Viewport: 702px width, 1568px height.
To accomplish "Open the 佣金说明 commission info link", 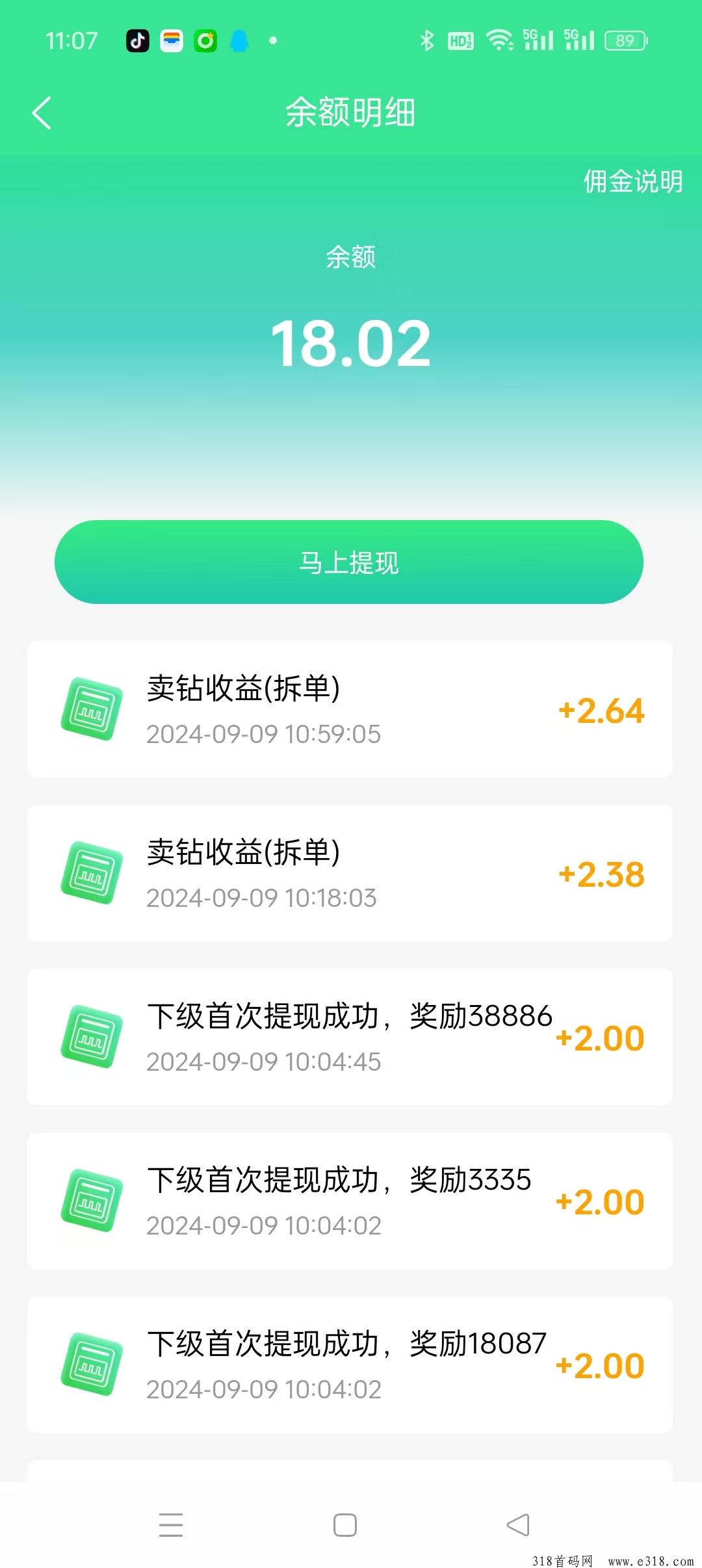I will (632, 181).
